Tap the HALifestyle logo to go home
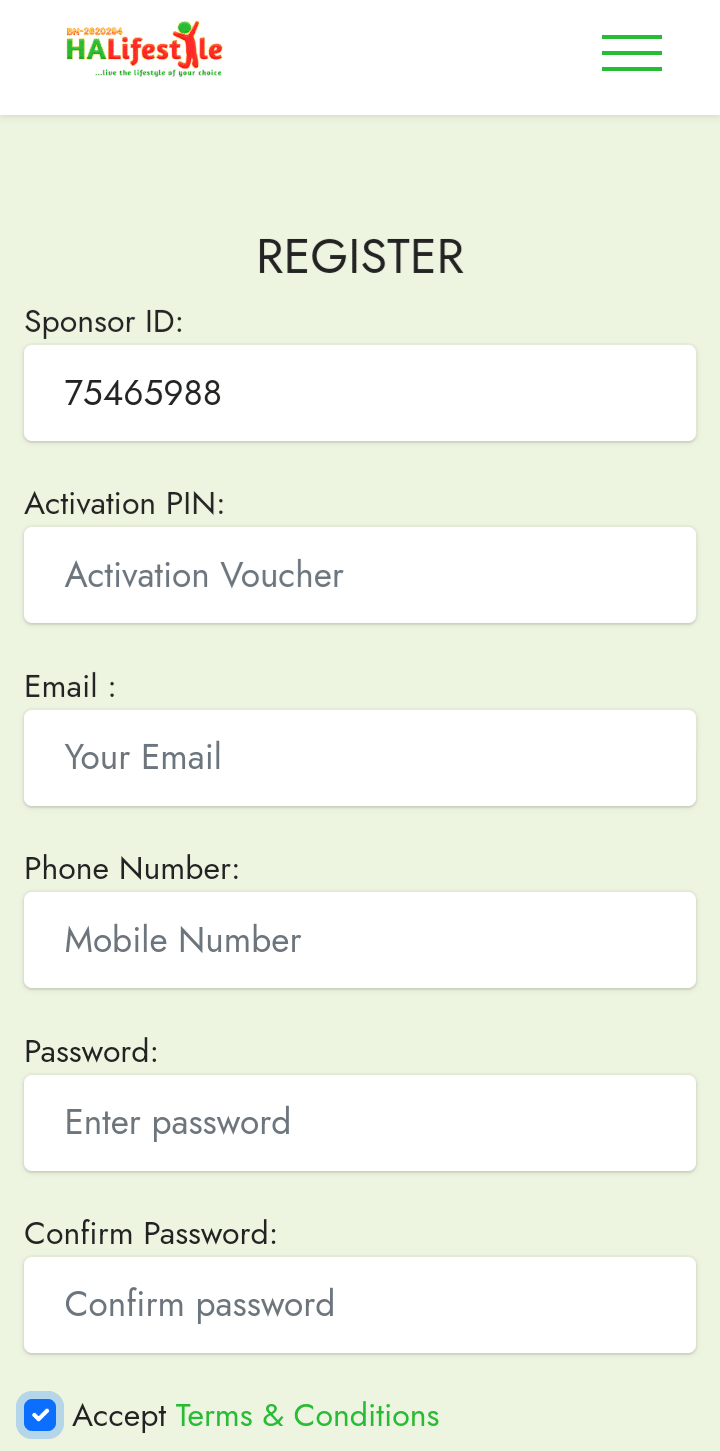 click(x=144, y=49)
